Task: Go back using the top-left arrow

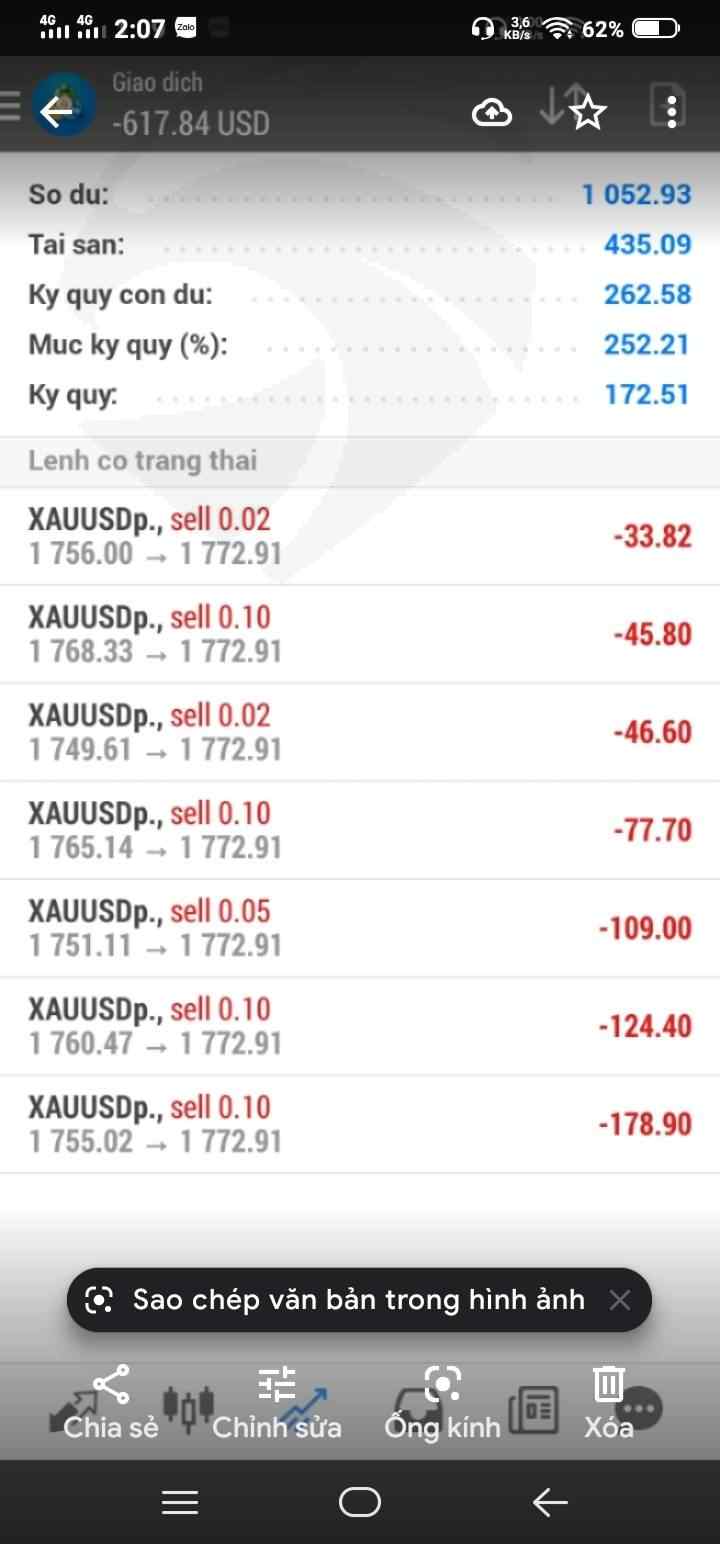Action: pyautogui.click(x=56, y=111)
